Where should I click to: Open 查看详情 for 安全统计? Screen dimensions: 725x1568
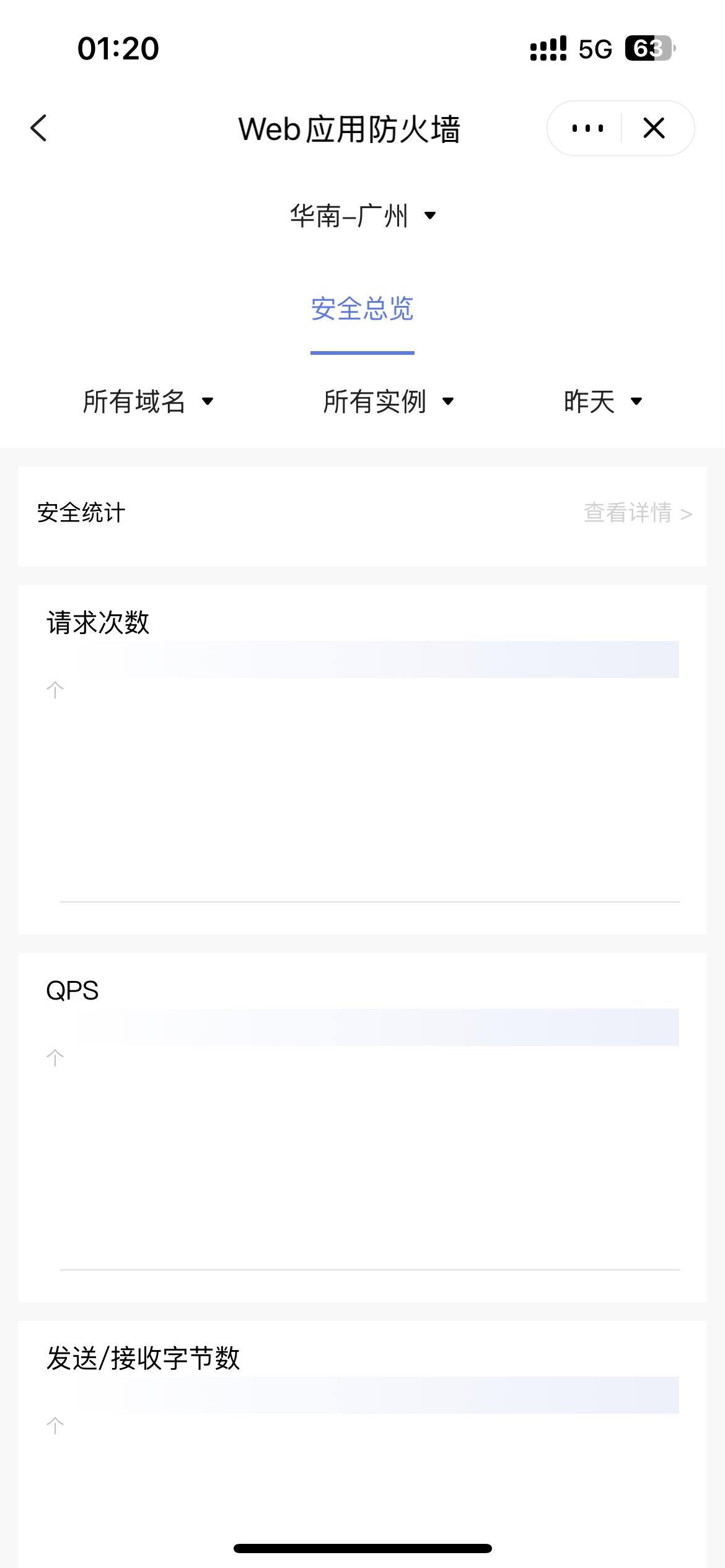coord(637,513)
